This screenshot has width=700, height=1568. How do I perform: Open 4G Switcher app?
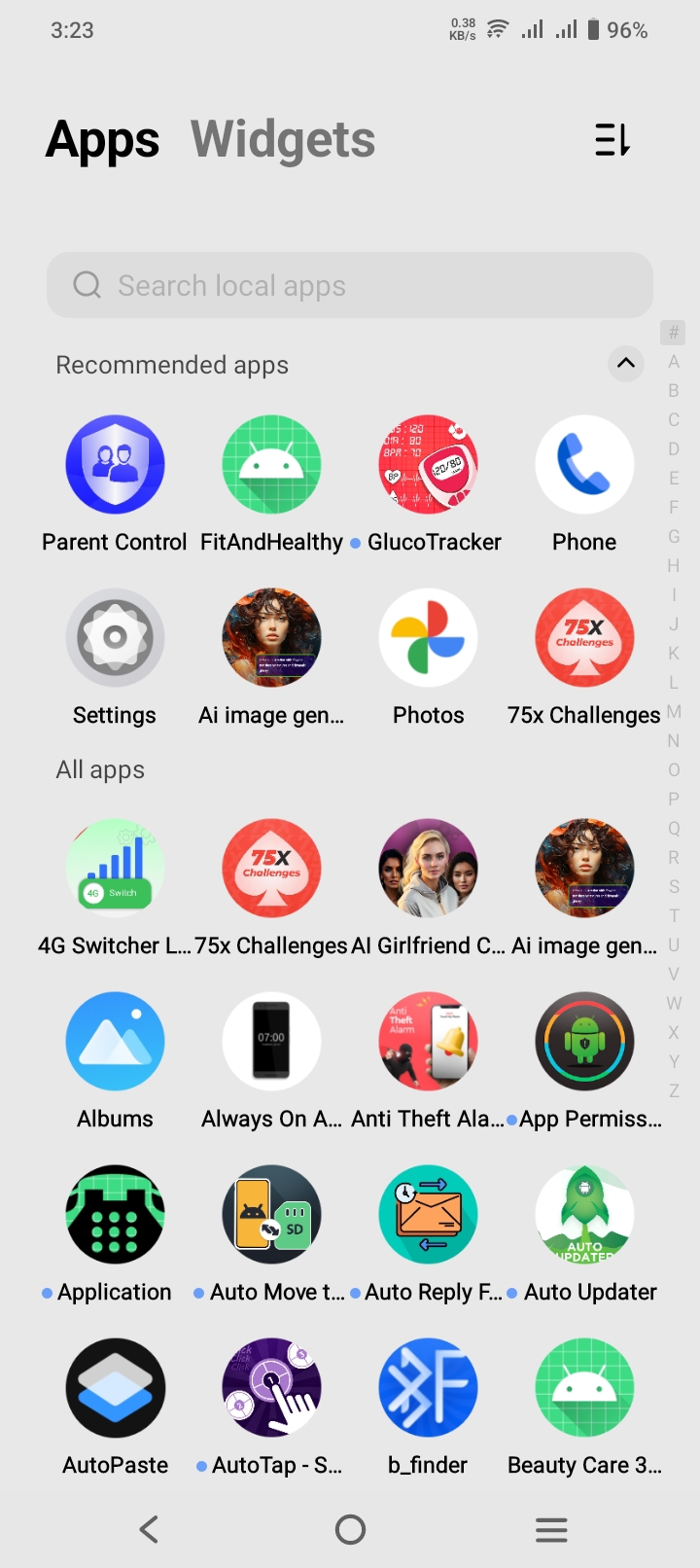[115, 869]
